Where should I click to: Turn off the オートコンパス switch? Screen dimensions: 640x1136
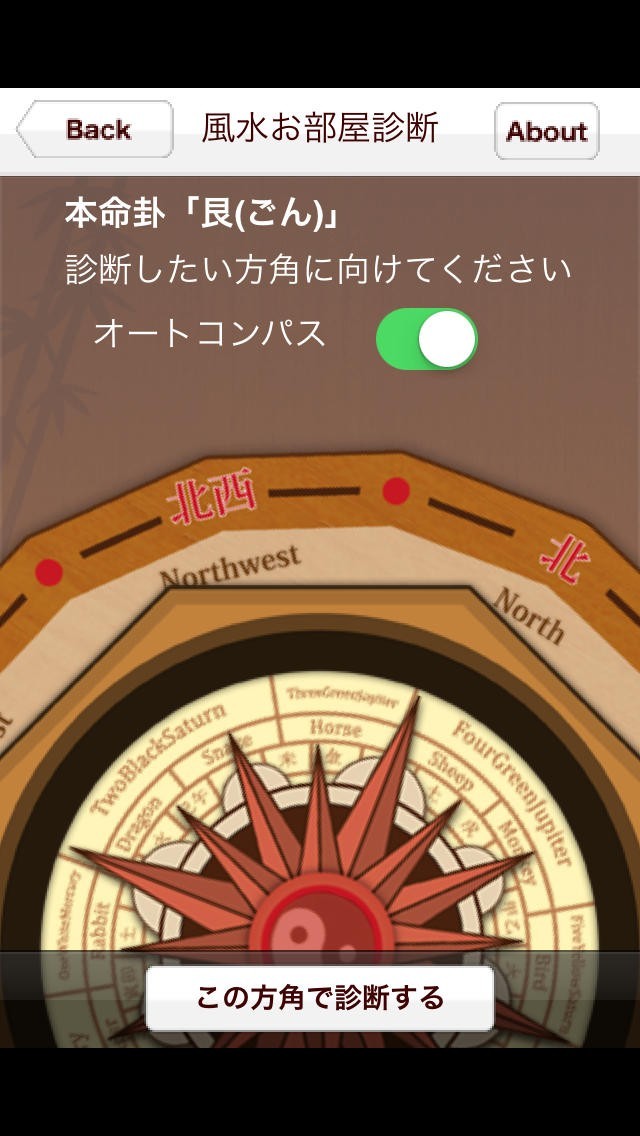[427, 339]
